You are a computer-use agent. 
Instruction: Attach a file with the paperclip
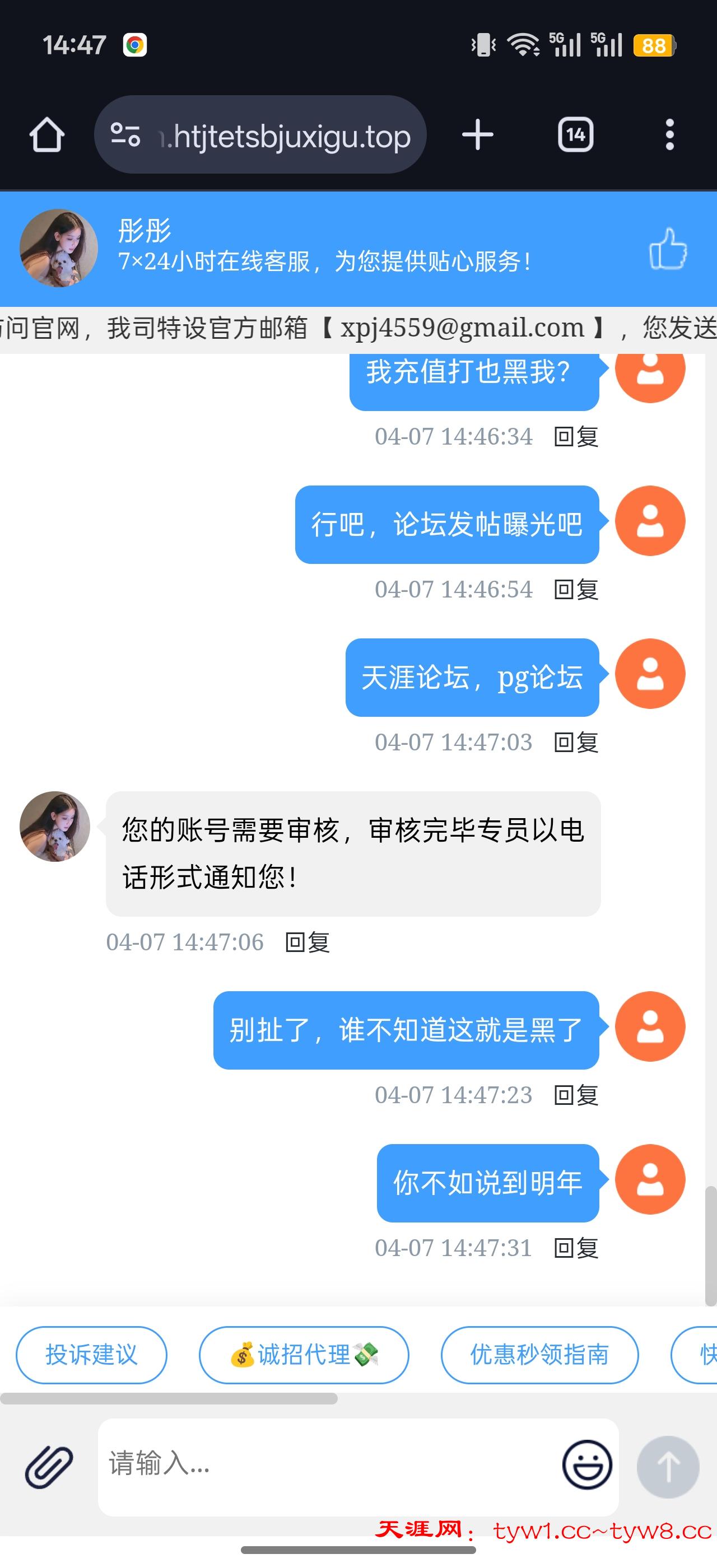coord(49,1467)
